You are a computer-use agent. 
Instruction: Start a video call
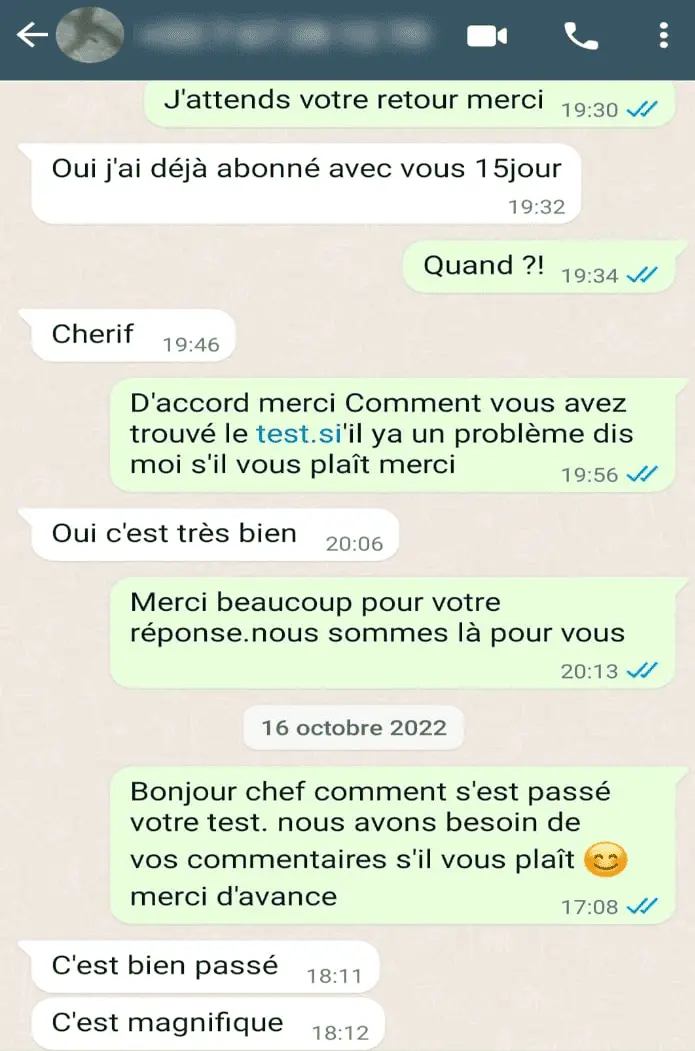(x=486, y=37)
